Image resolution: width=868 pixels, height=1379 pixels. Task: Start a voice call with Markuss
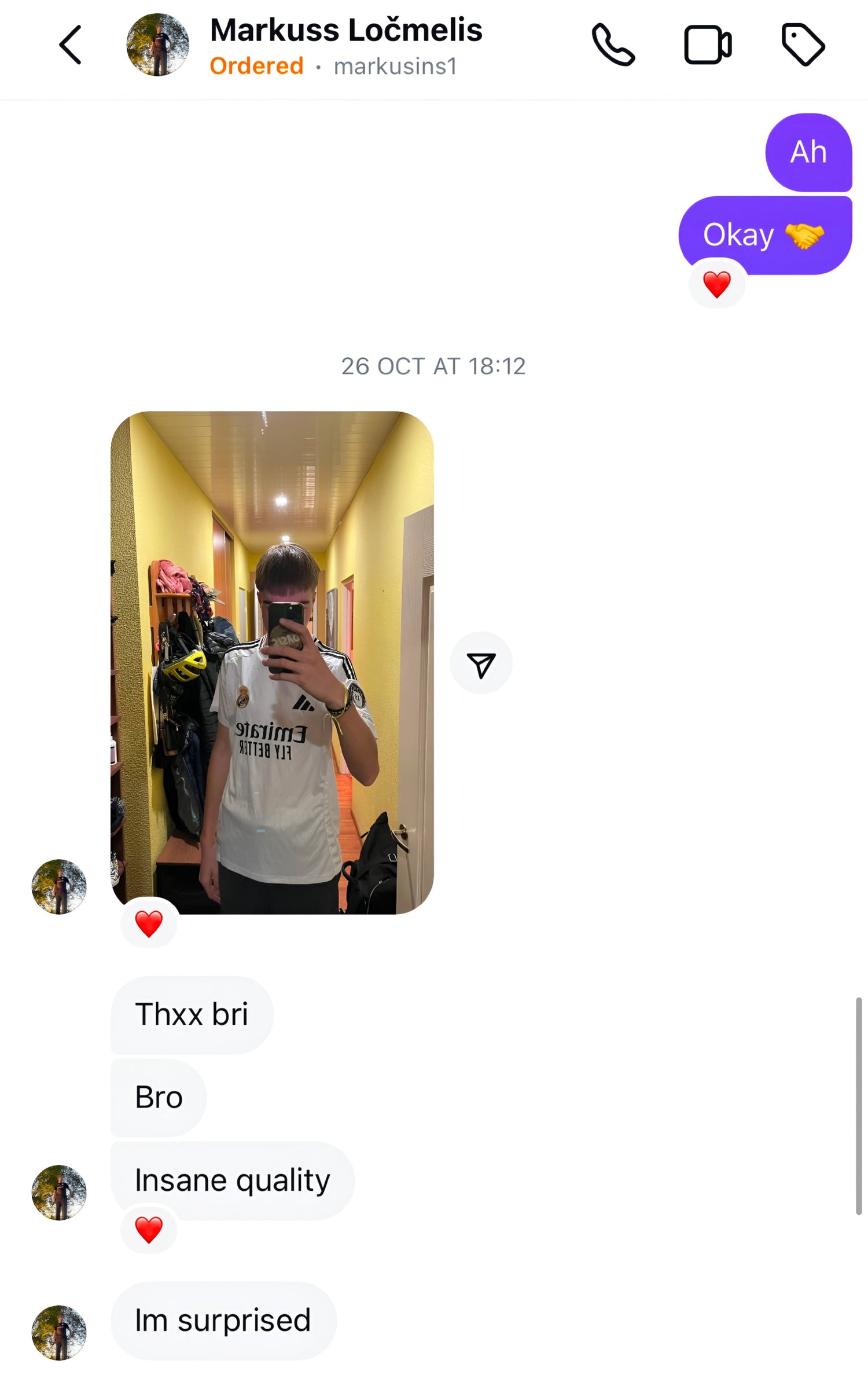(x=613, y=45)
